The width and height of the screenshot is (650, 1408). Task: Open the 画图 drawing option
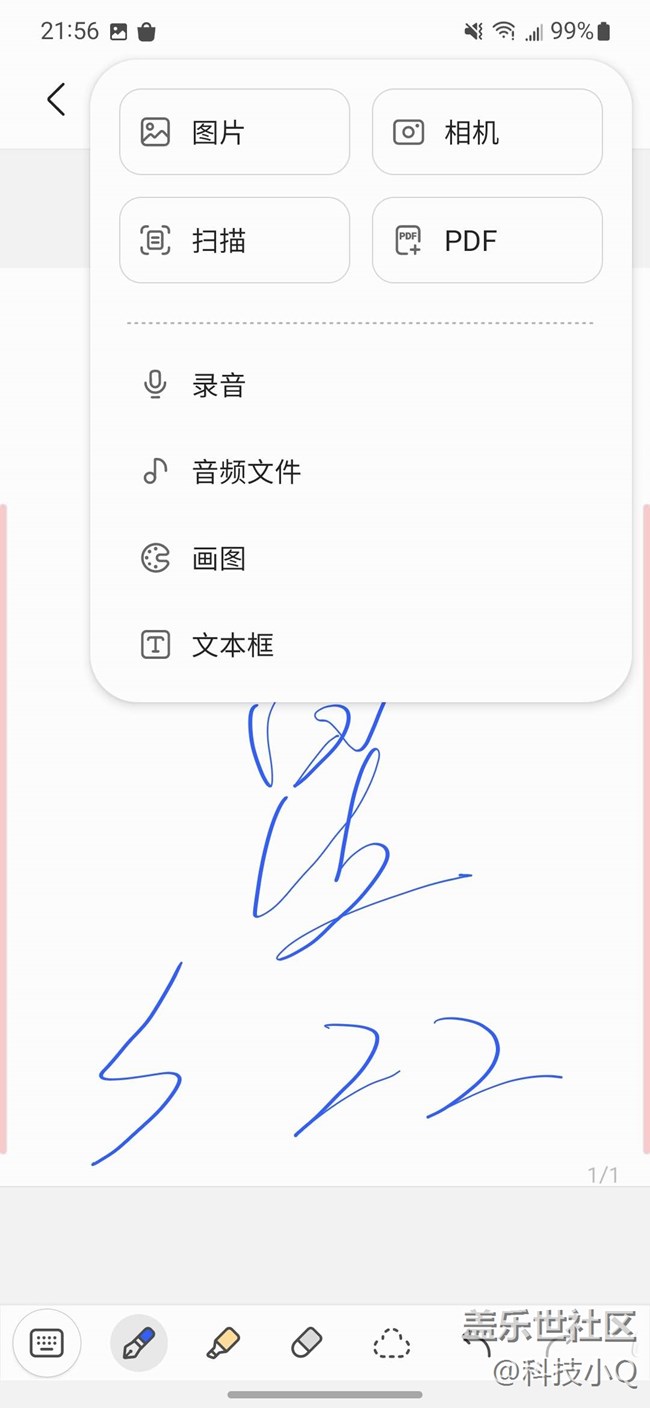point(218,558)
